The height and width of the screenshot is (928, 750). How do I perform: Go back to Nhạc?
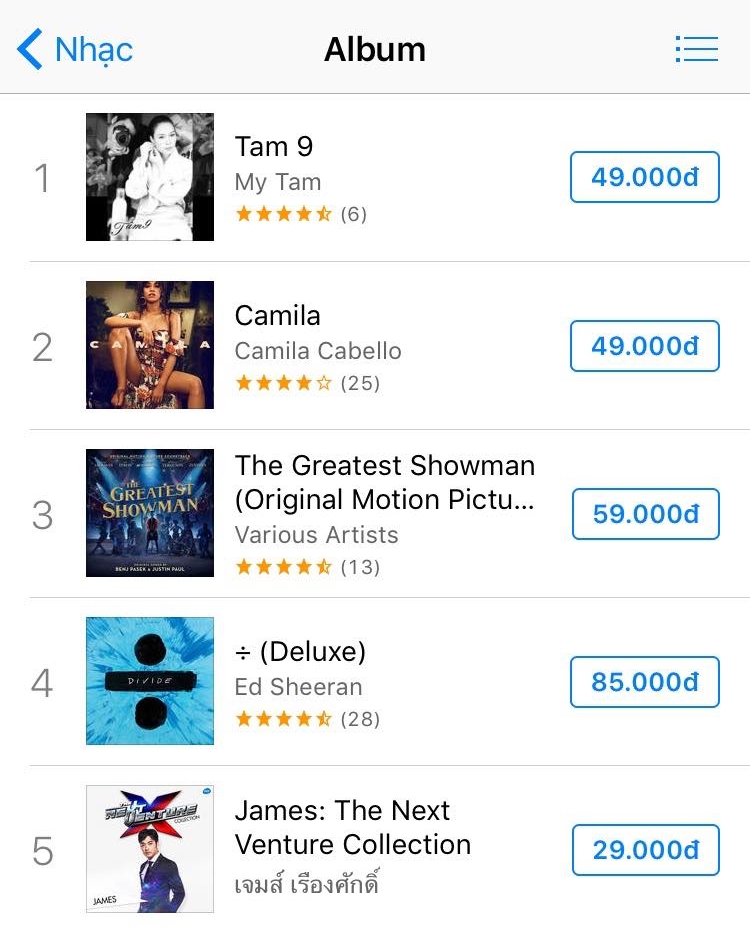75,49
